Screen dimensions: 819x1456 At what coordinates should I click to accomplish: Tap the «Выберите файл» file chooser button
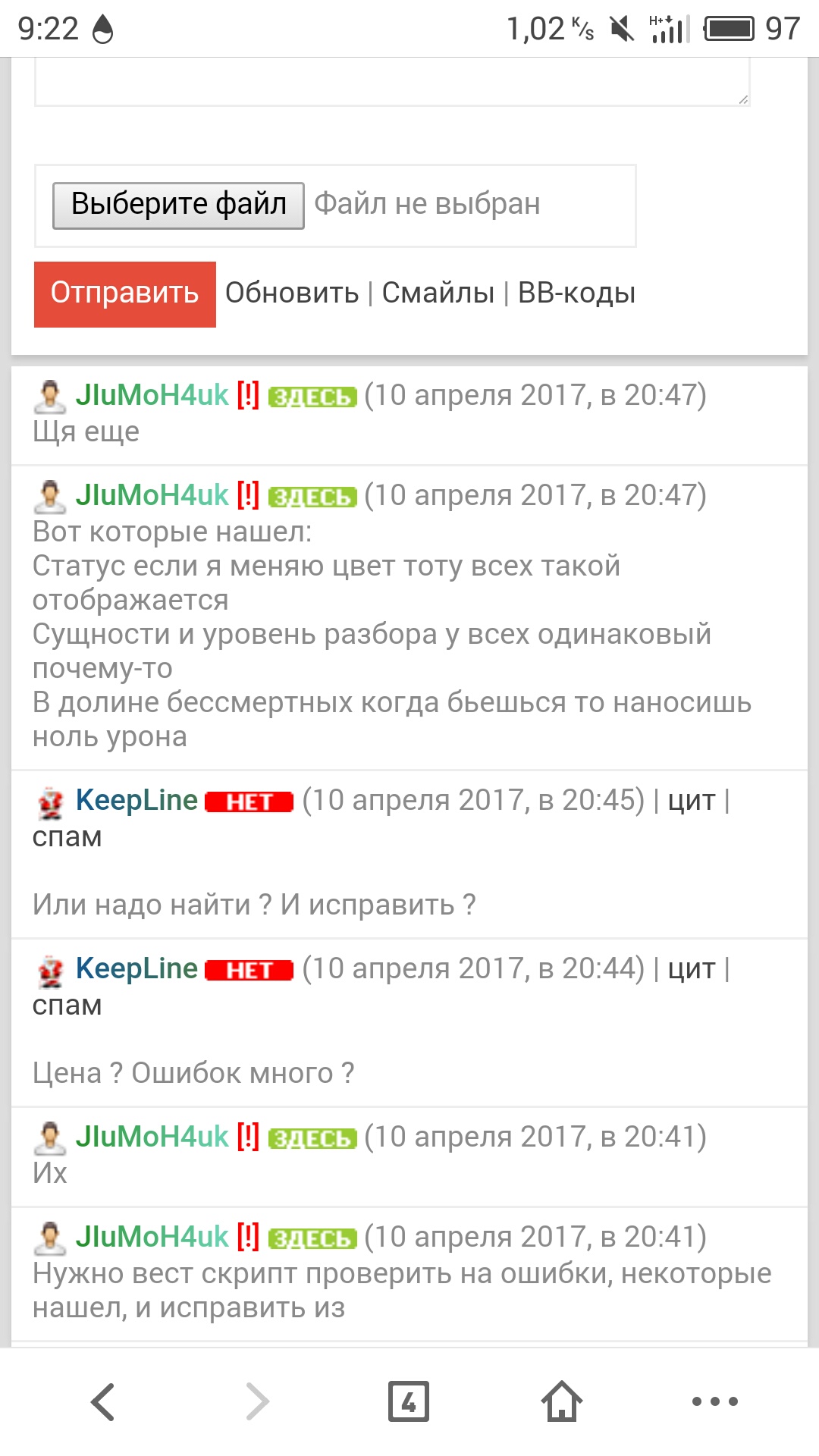(x=178, y=205)
